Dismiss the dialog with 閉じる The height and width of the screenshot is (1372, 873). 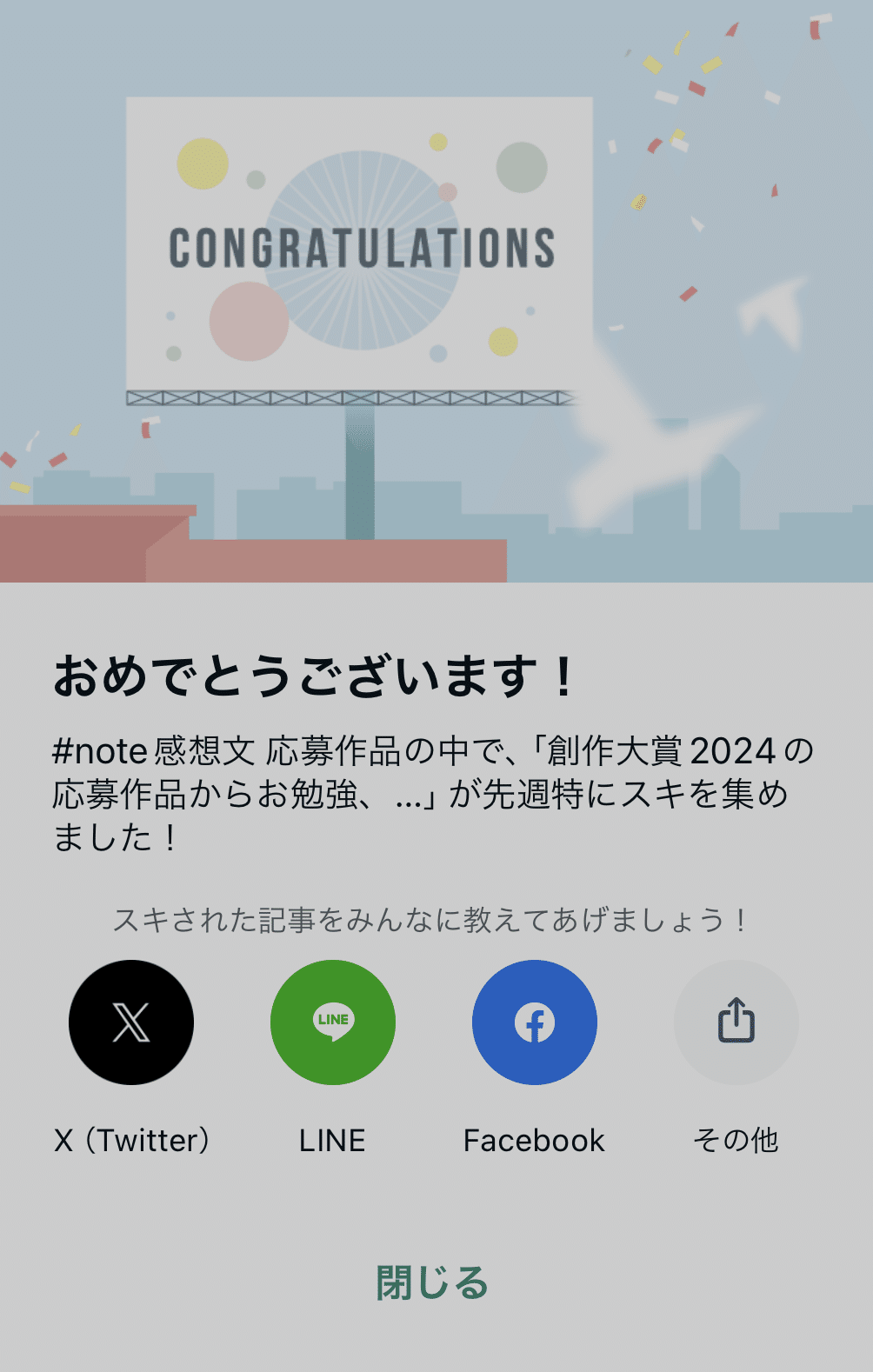[432, 1282]
